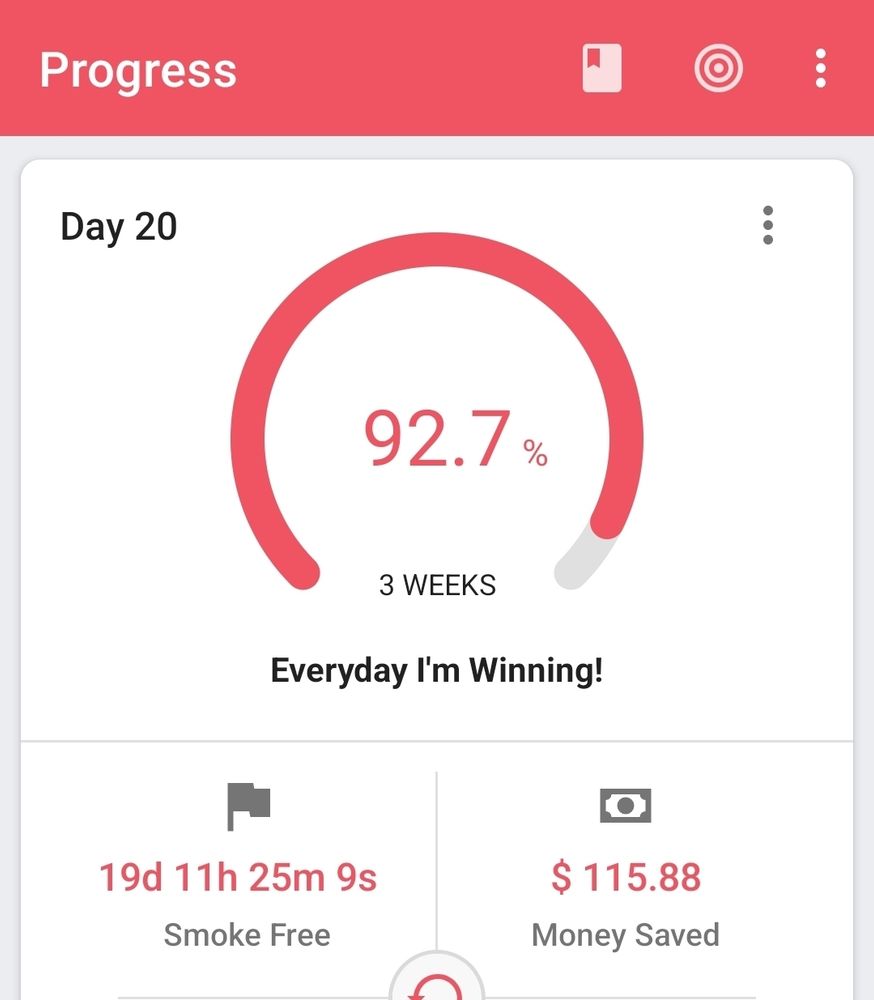
Task: Open the app bar overflow menu
Action: point(821,68)
